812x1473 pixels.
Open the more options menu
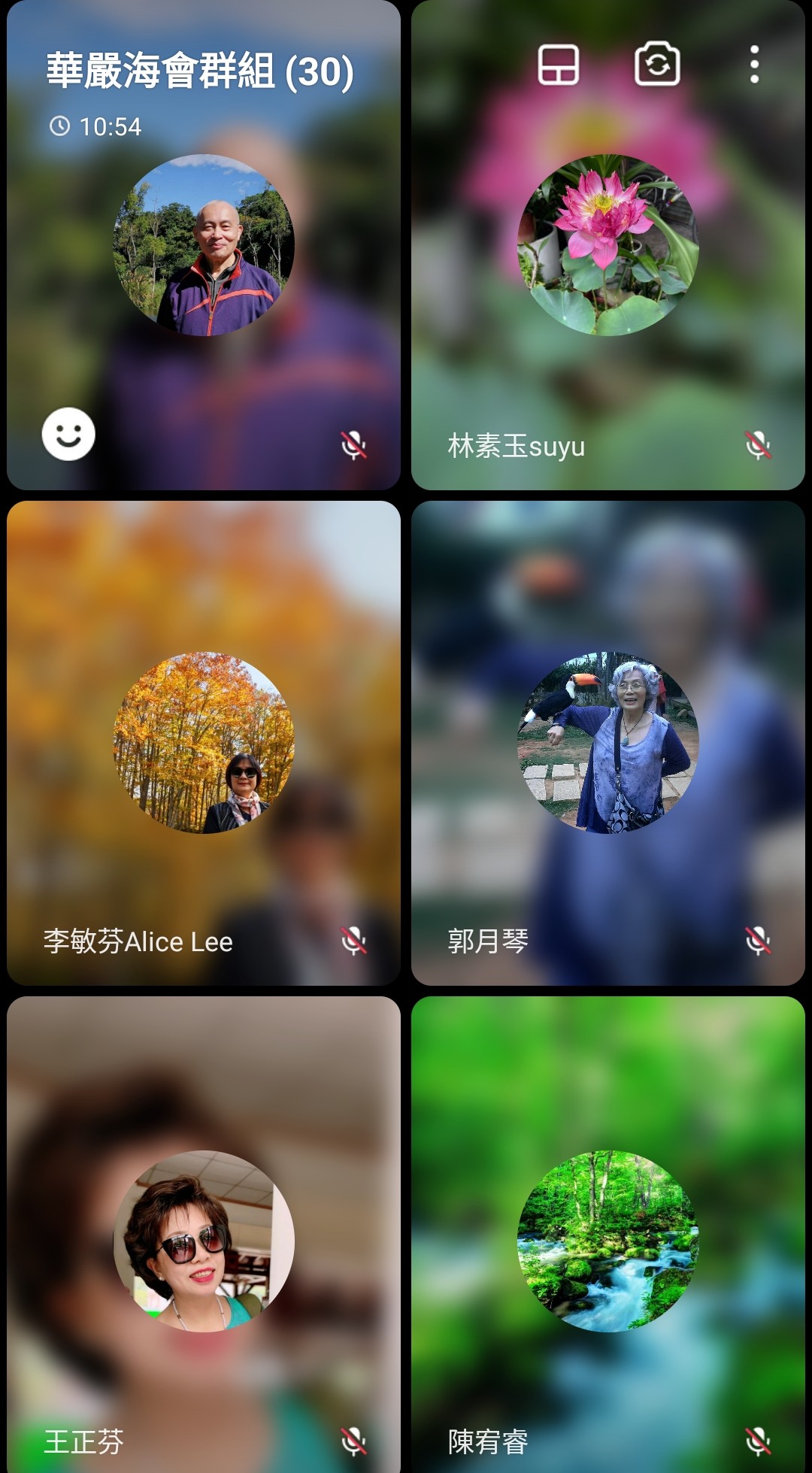pyautogui.click(x=754, y=65)
